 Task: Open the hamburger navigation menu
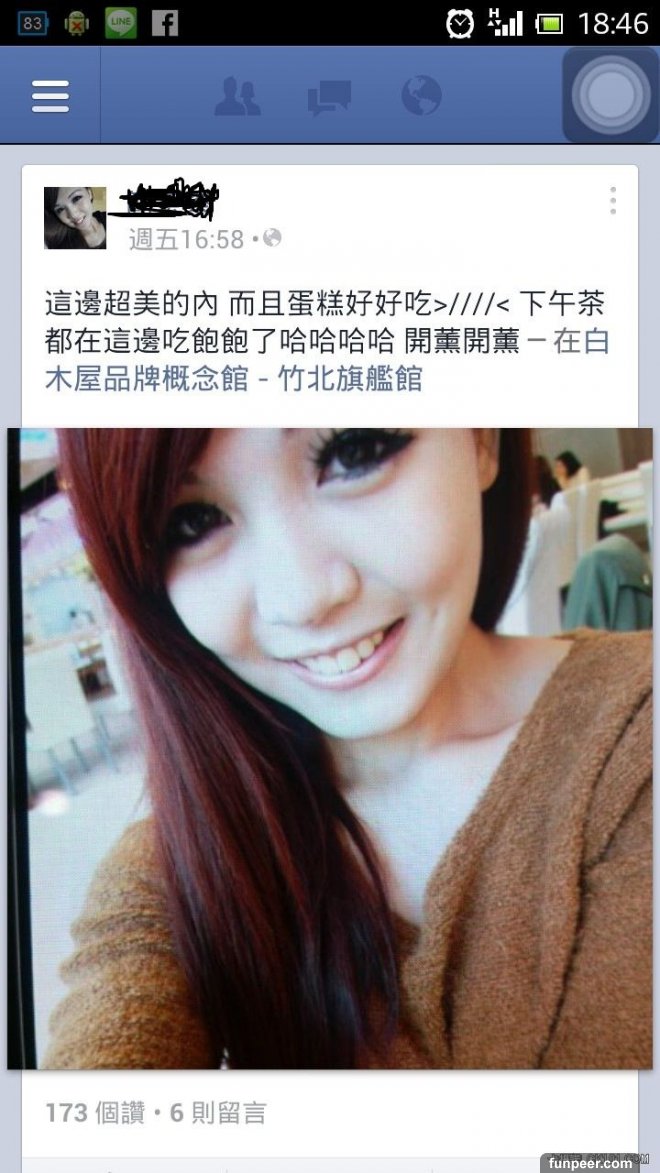[x=50, y=96]
